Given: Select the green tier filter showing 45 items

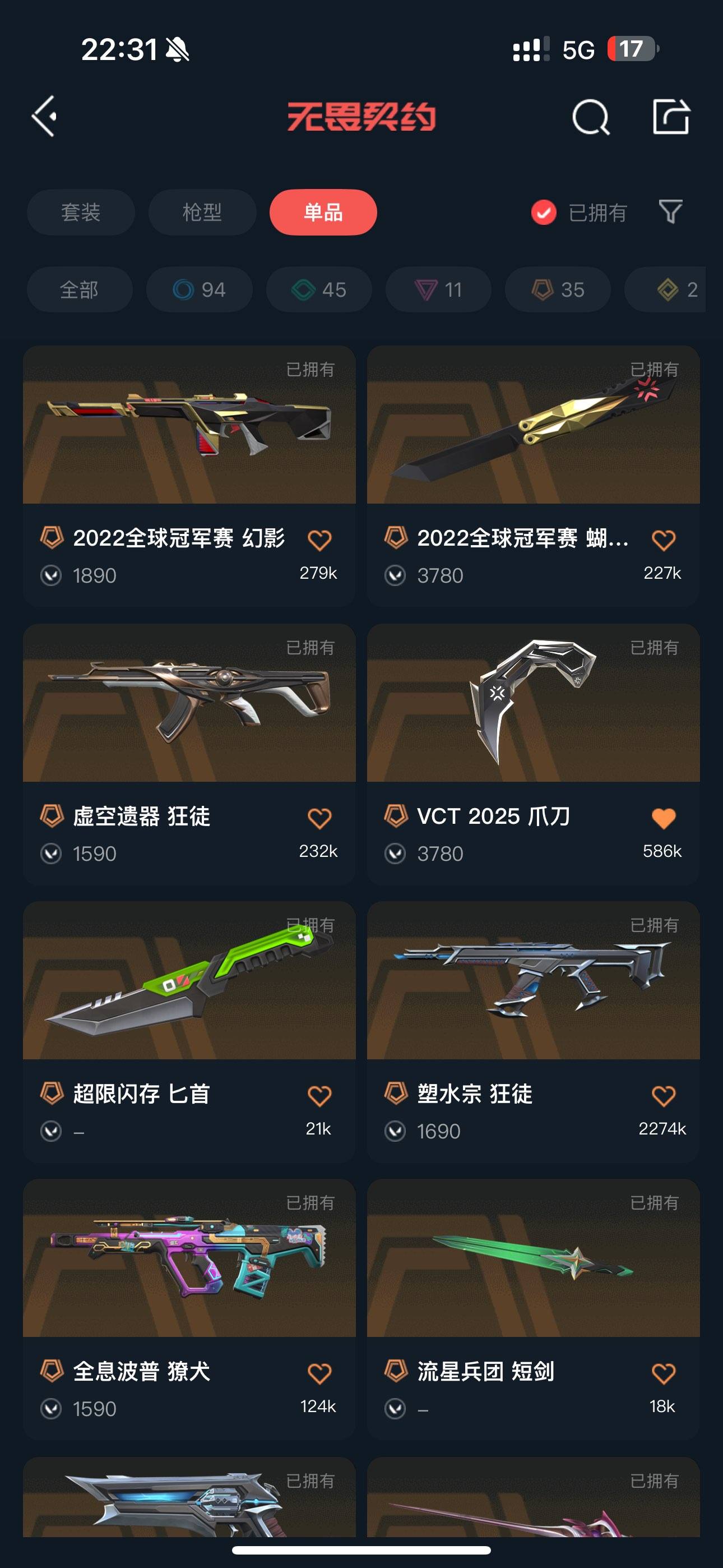Looking at the screenshot, I should coord(318,290).
